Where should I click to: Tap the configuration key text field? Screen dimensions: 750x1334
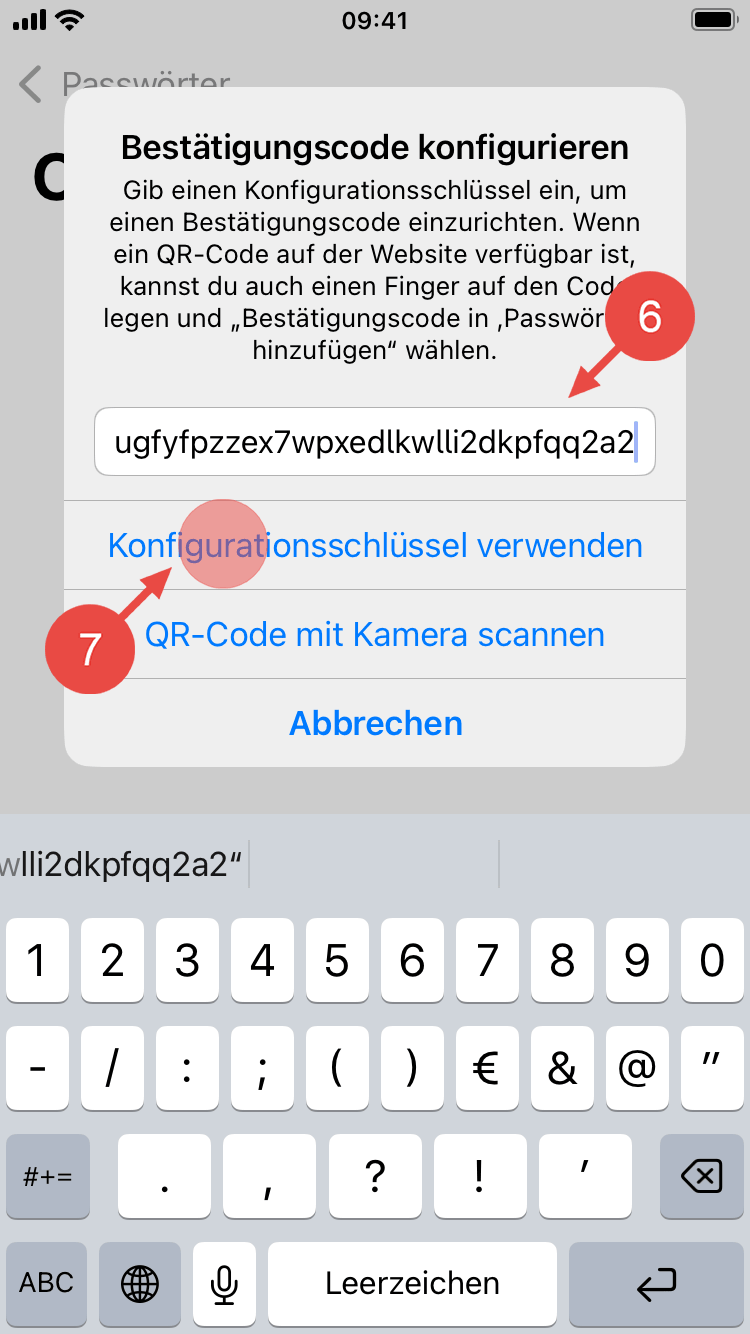tap(374, 441)
